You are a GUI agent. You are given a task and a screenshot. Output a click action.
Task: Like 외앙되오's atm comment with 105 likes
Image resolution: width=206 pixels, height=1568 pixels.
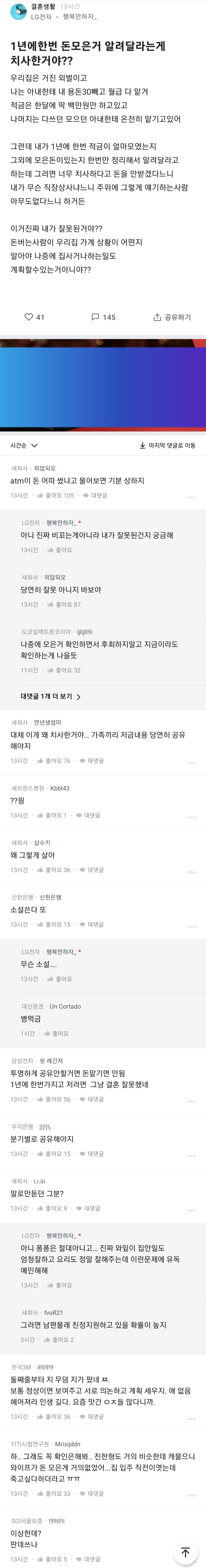55,495
